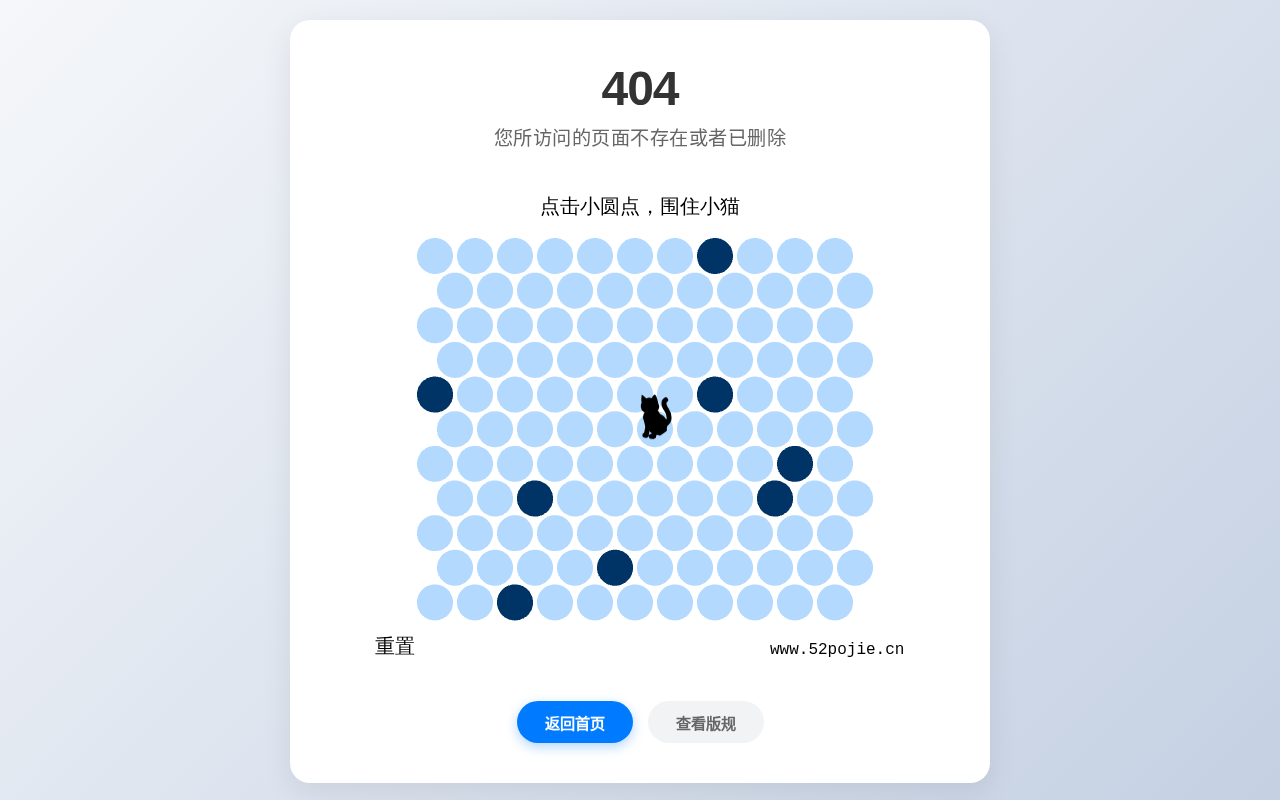Tap the 返回首页 button

(575, 722)
